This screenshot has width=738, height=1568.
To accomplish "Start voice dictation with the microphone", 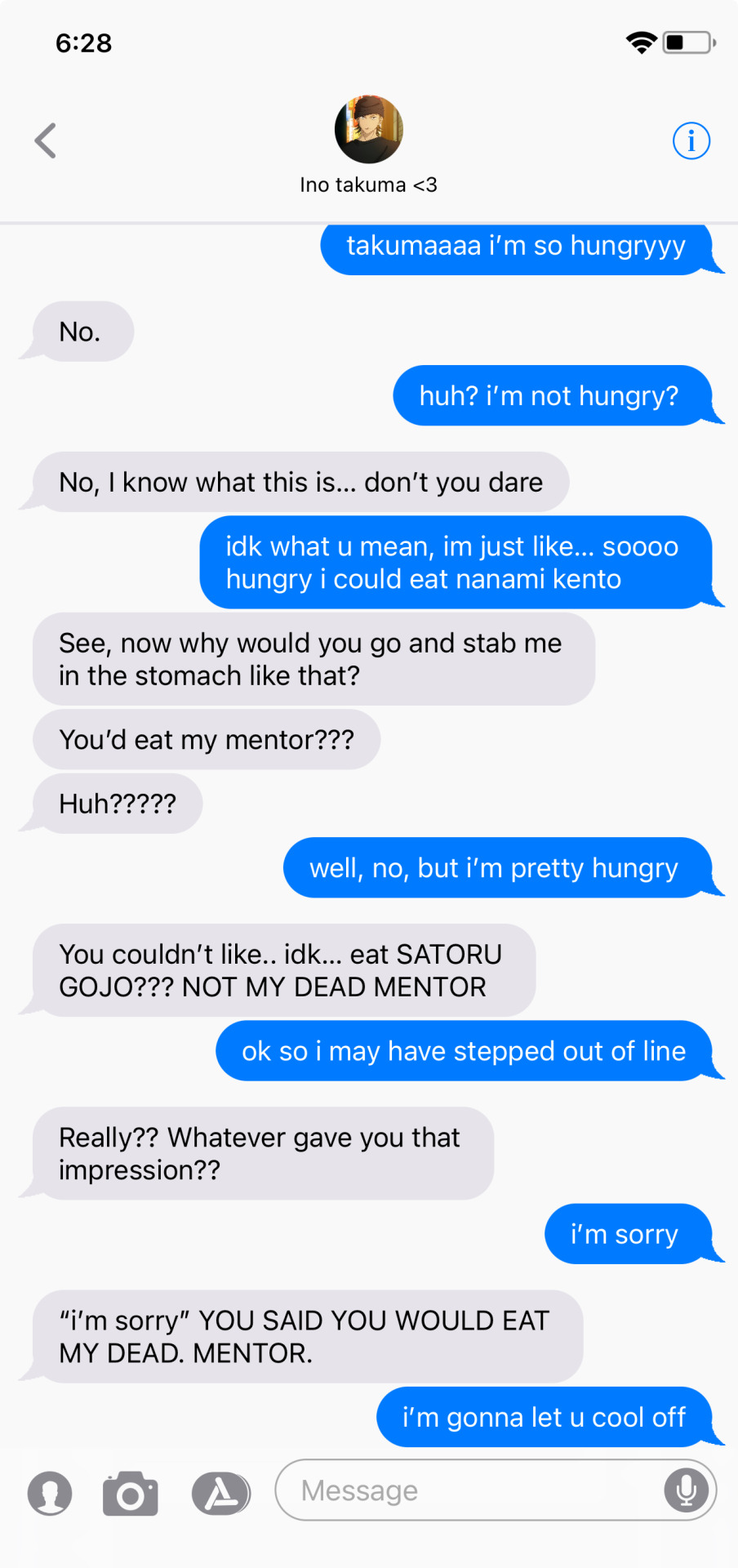I will (x=687, y=1490).
